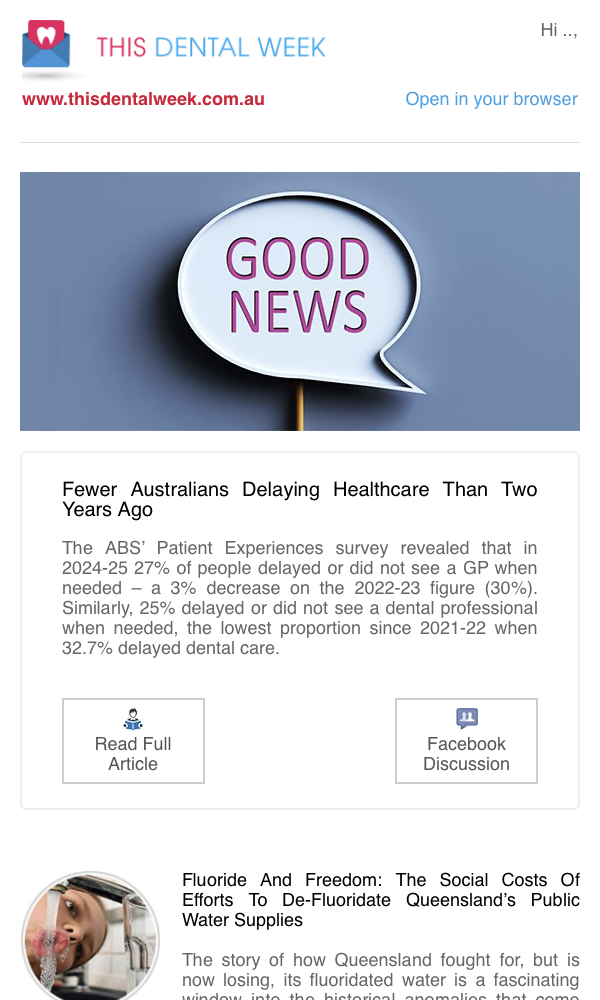
Task: Open Fewer Australians Delaying Healthcare headline
Action: click(x=299, y=499)
